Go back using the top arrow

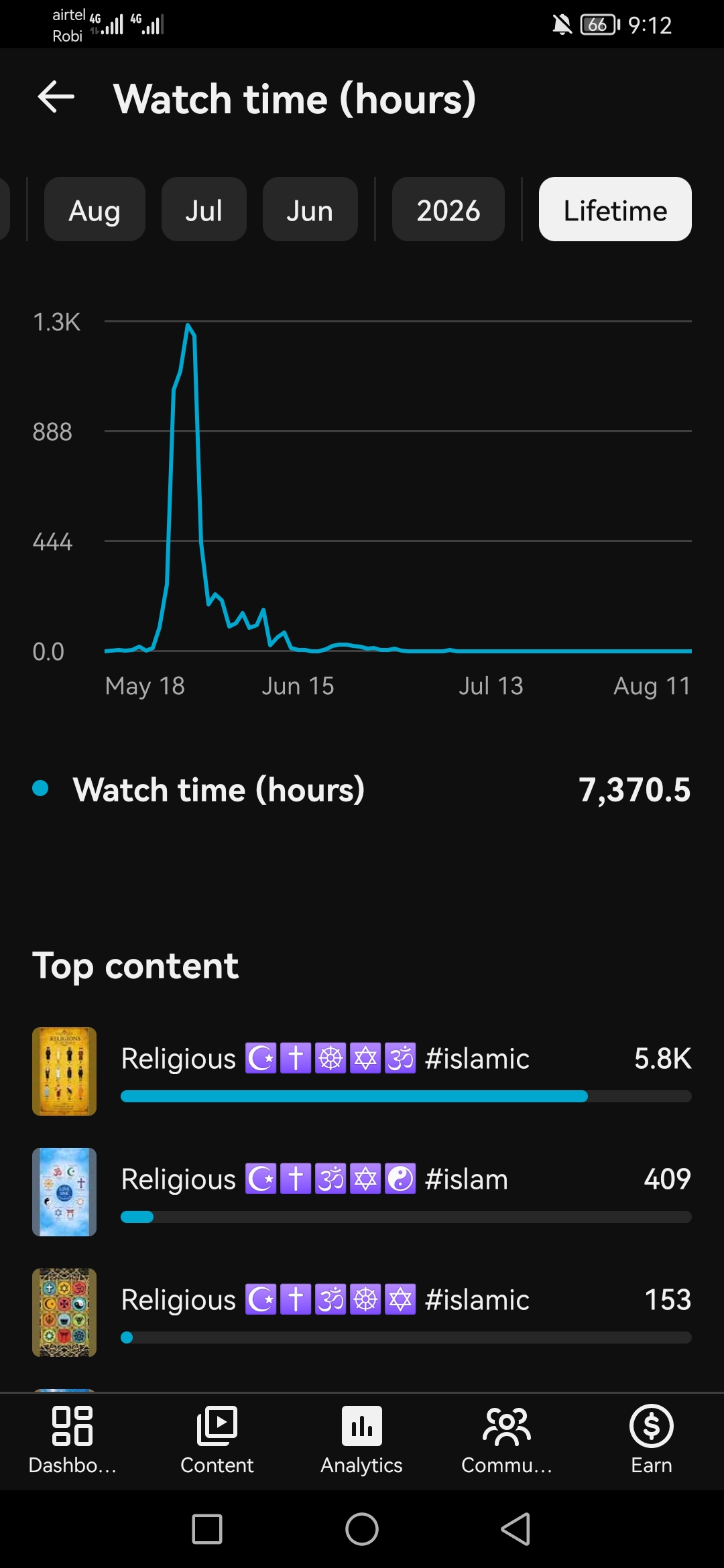click(x=56, y=98)
